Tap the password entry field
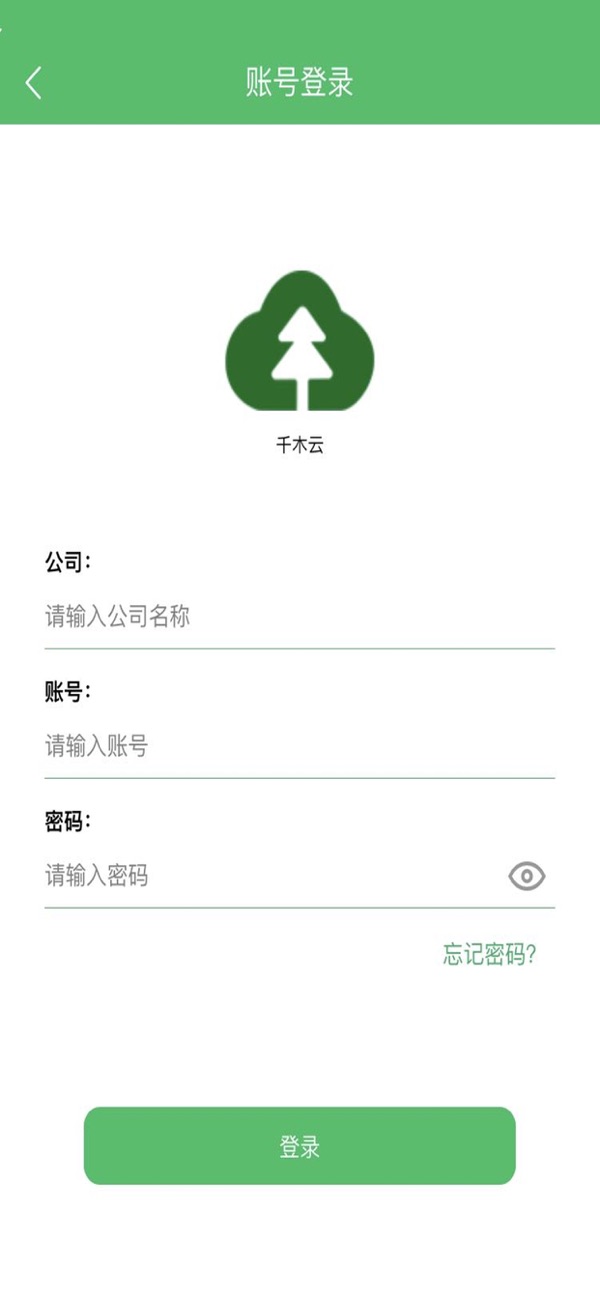Image resolution: width=600 pixels, height=1299 pixels. coord(270,877)
